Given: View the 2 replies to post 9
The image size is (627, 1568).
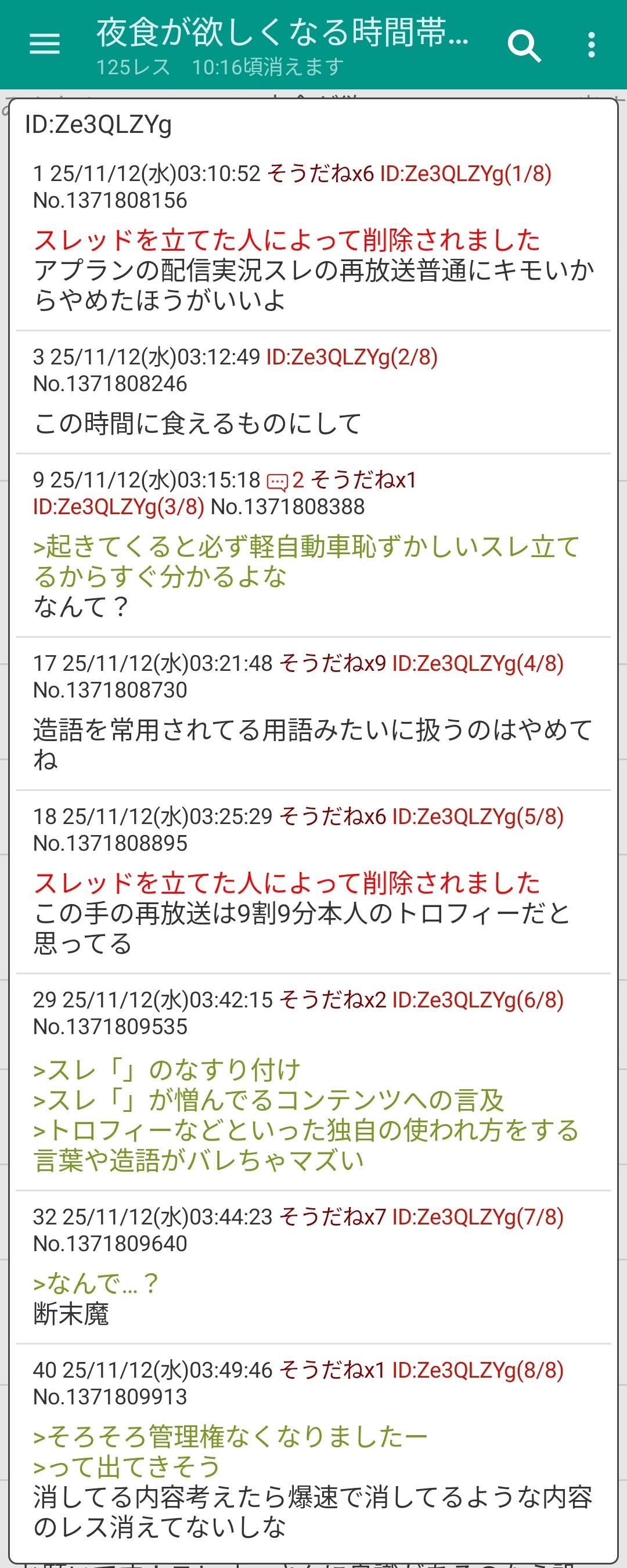Looking at the screenshot, I should 286,481.
